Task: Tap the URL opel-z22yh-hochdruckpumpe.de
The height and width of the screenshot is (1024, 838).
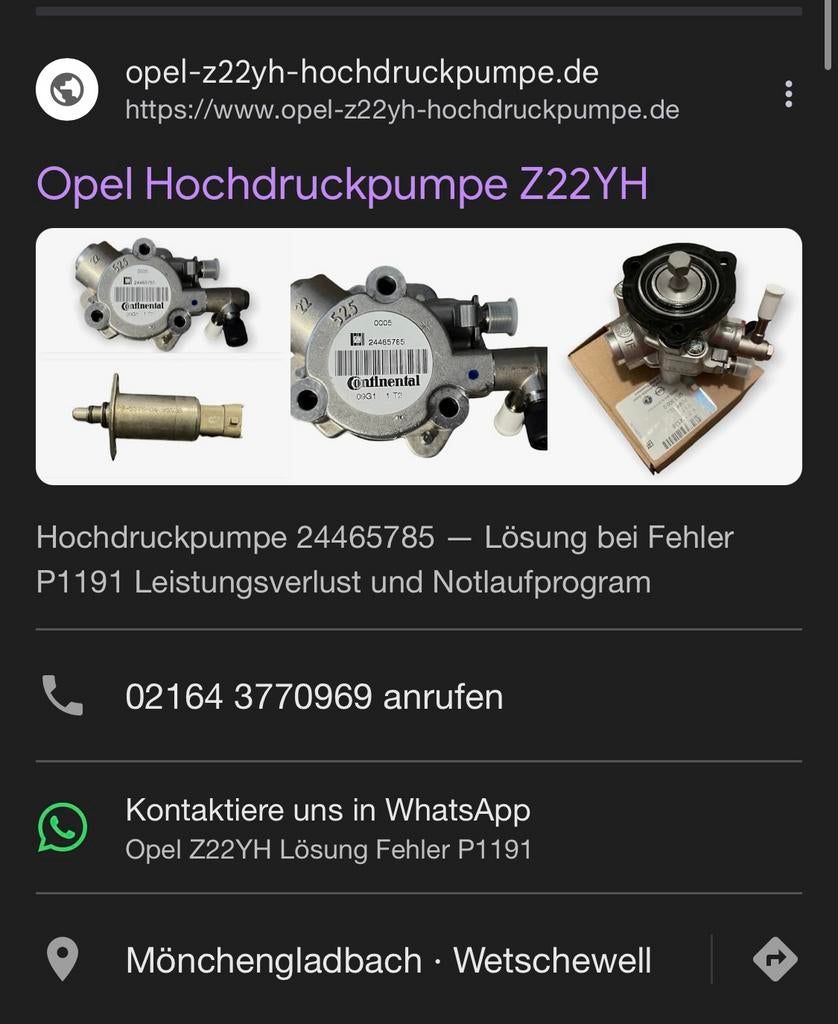Action: [361, 71]
